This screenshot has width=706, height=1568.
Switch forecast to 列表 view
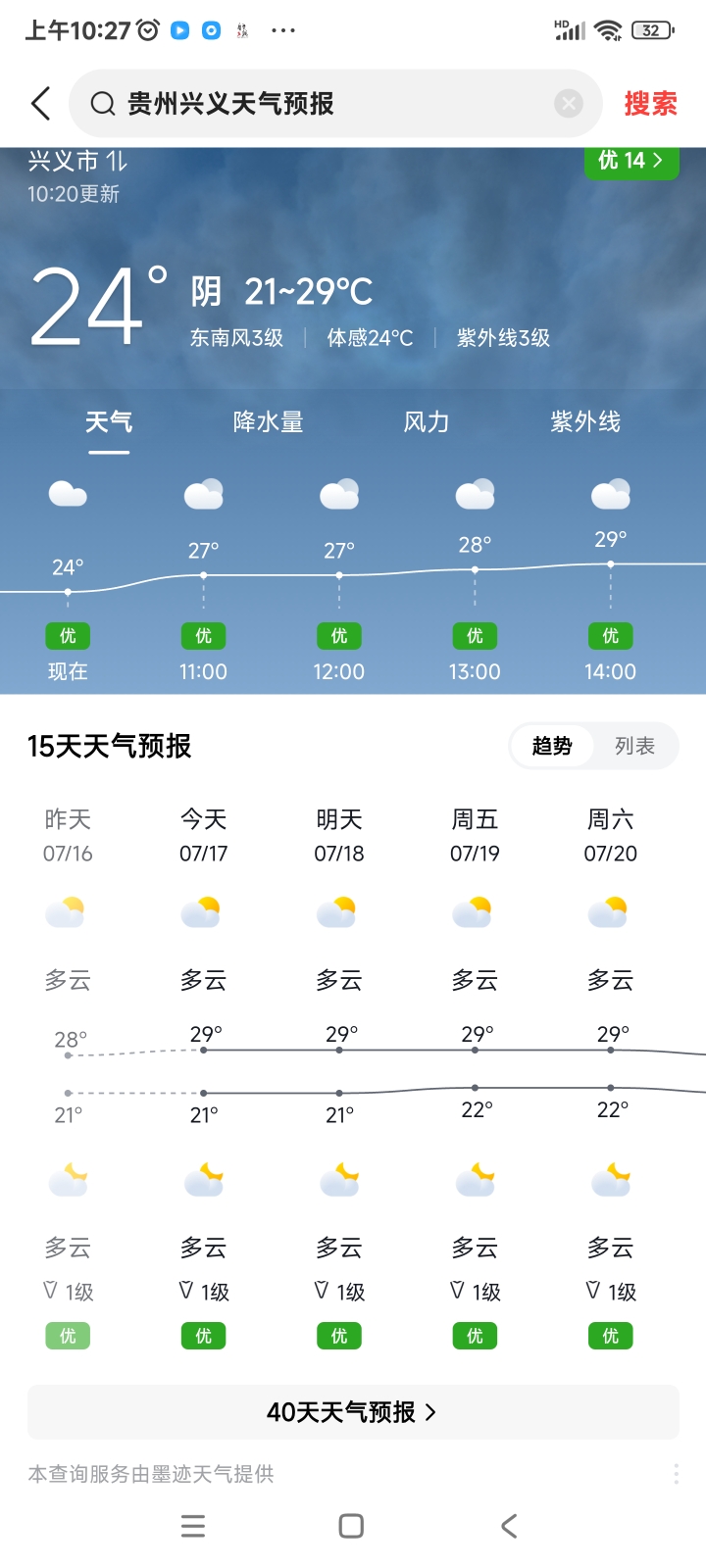point(634,747)
